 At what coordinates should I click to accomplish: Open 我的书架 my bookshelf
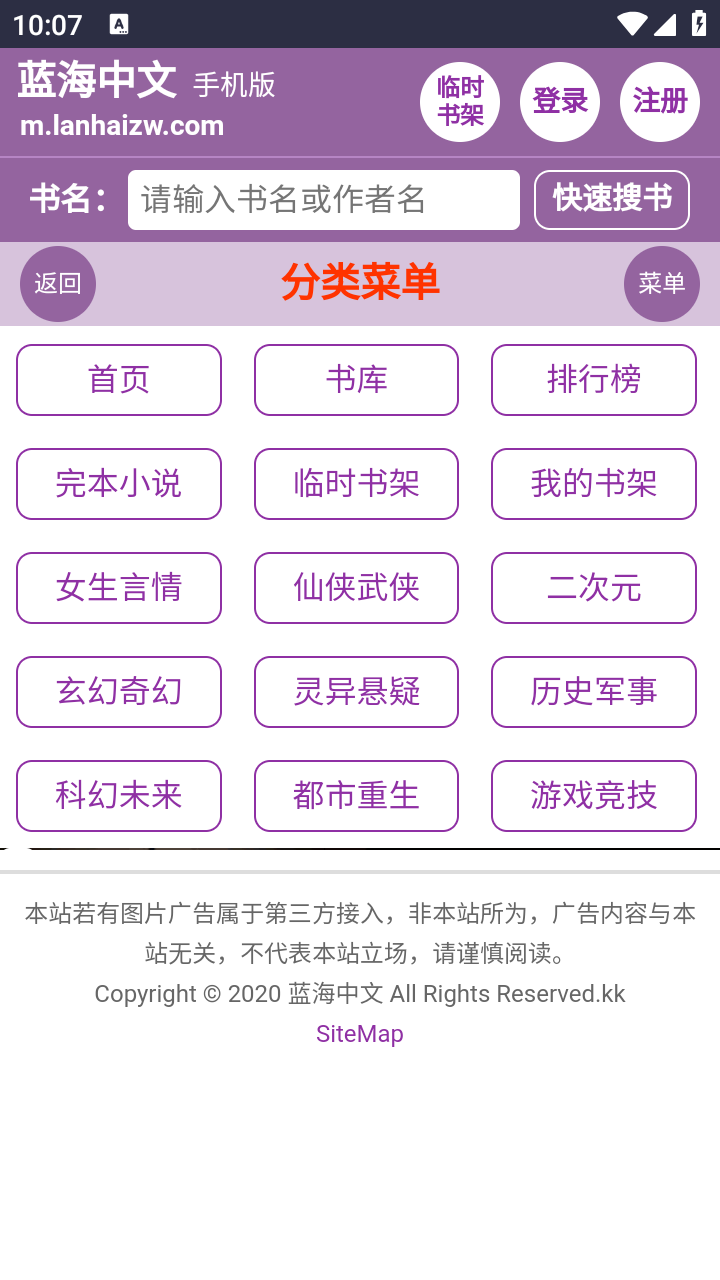[593, 484]
